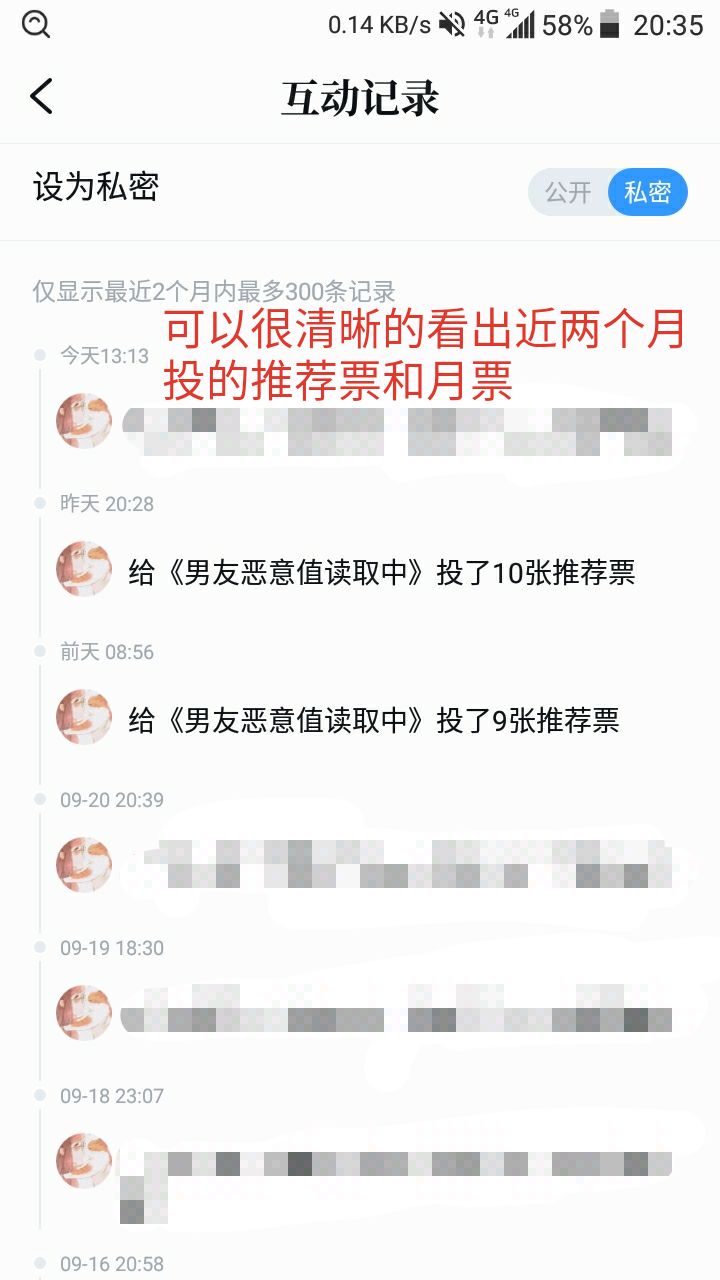The height and width of the screenshot is (1280, 720).
Task: Go back from the 互动记录 page
Action: click(41, 97)
